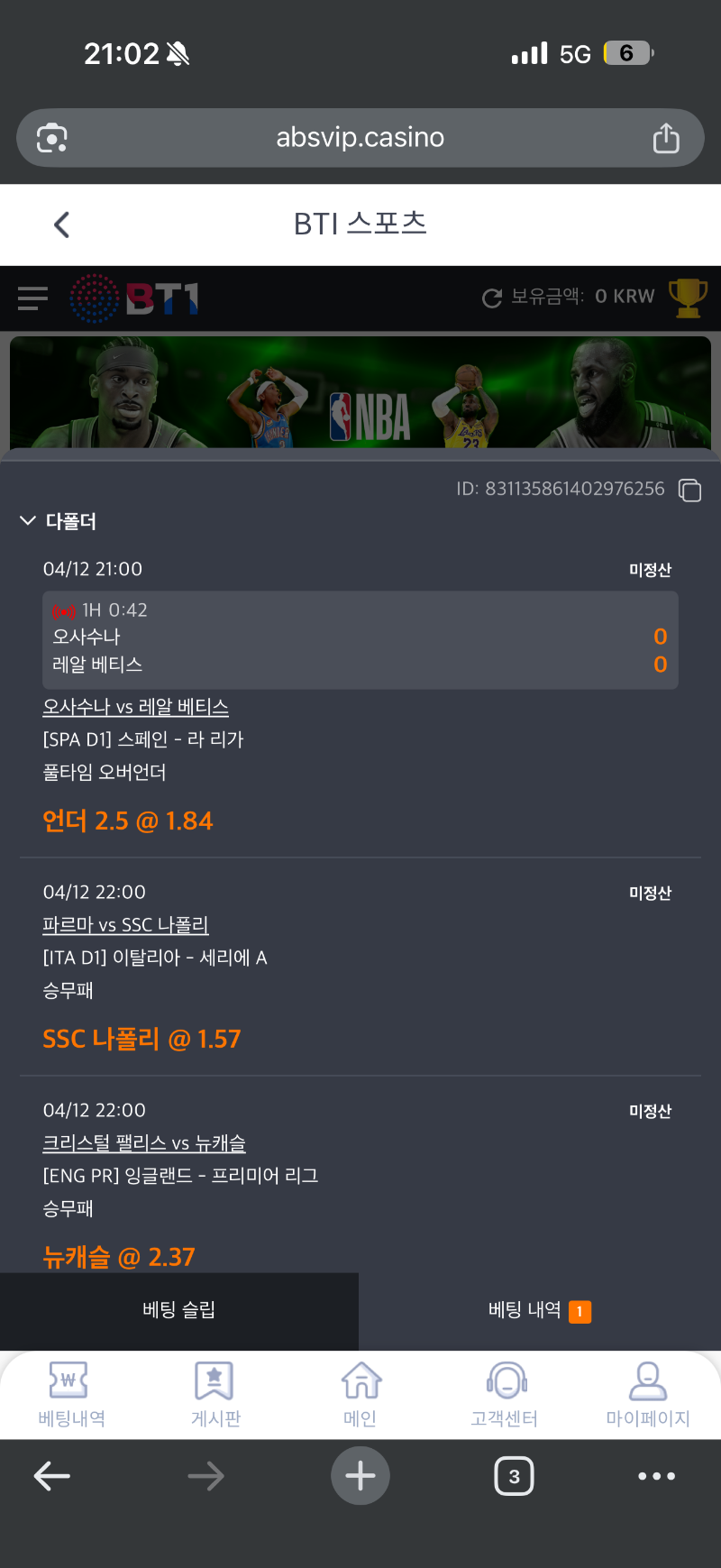
Task: View the three open browser tabs
Action: pos(514,1476)
